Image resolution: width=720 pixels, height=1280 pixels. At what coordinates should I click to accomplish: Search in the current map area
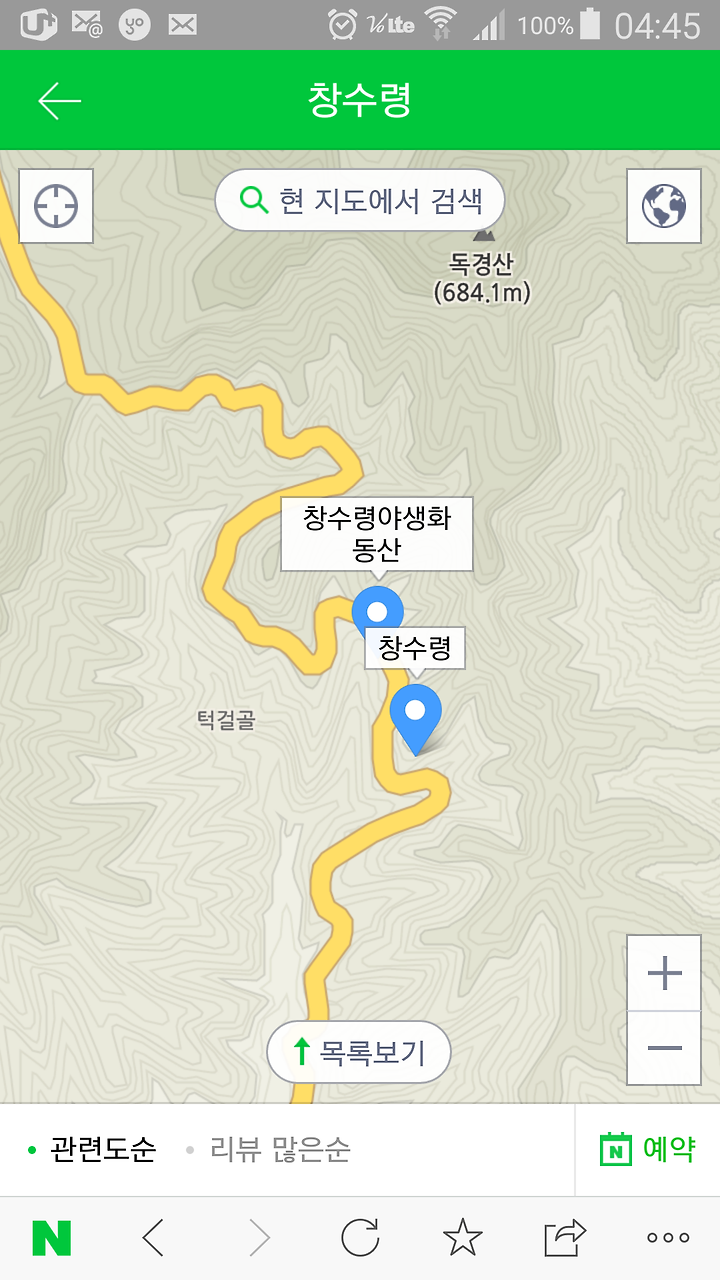360,200
